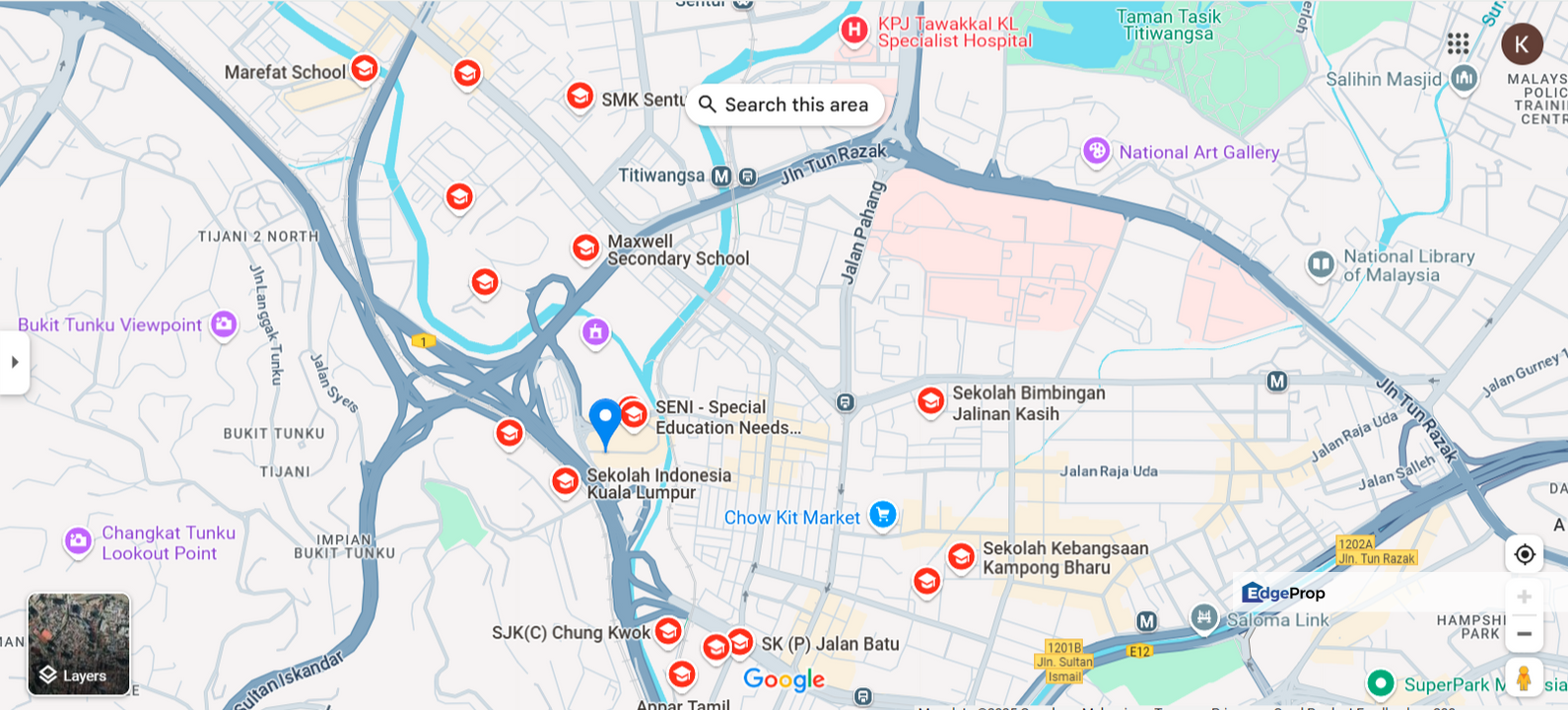Expand the collapsed side panel
This screenshot has width=1568, height=710.
coord(14,362)
